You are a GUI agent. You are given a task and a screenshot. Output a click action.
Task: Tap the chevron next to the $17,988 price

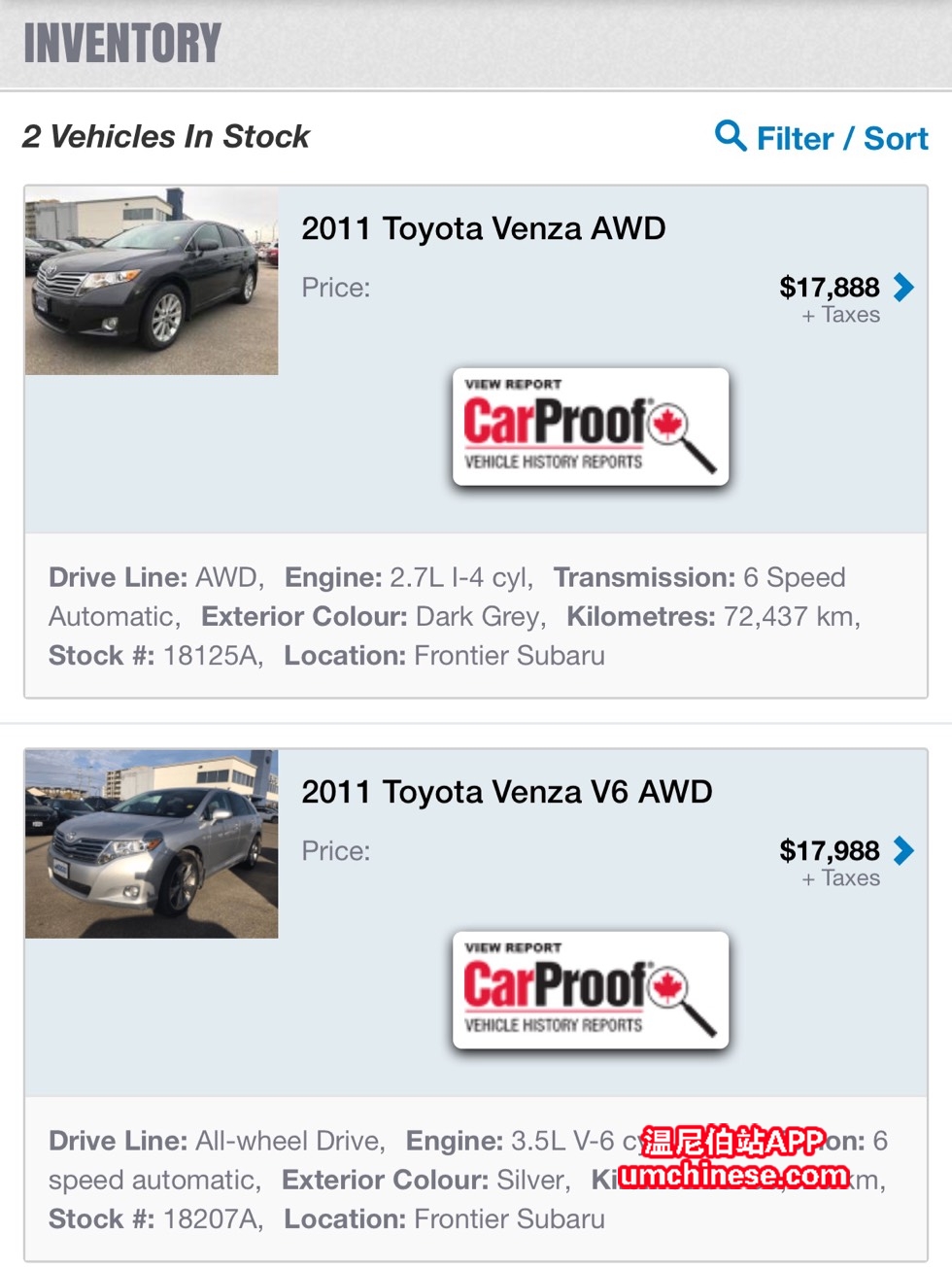click(x=903, y=851)
